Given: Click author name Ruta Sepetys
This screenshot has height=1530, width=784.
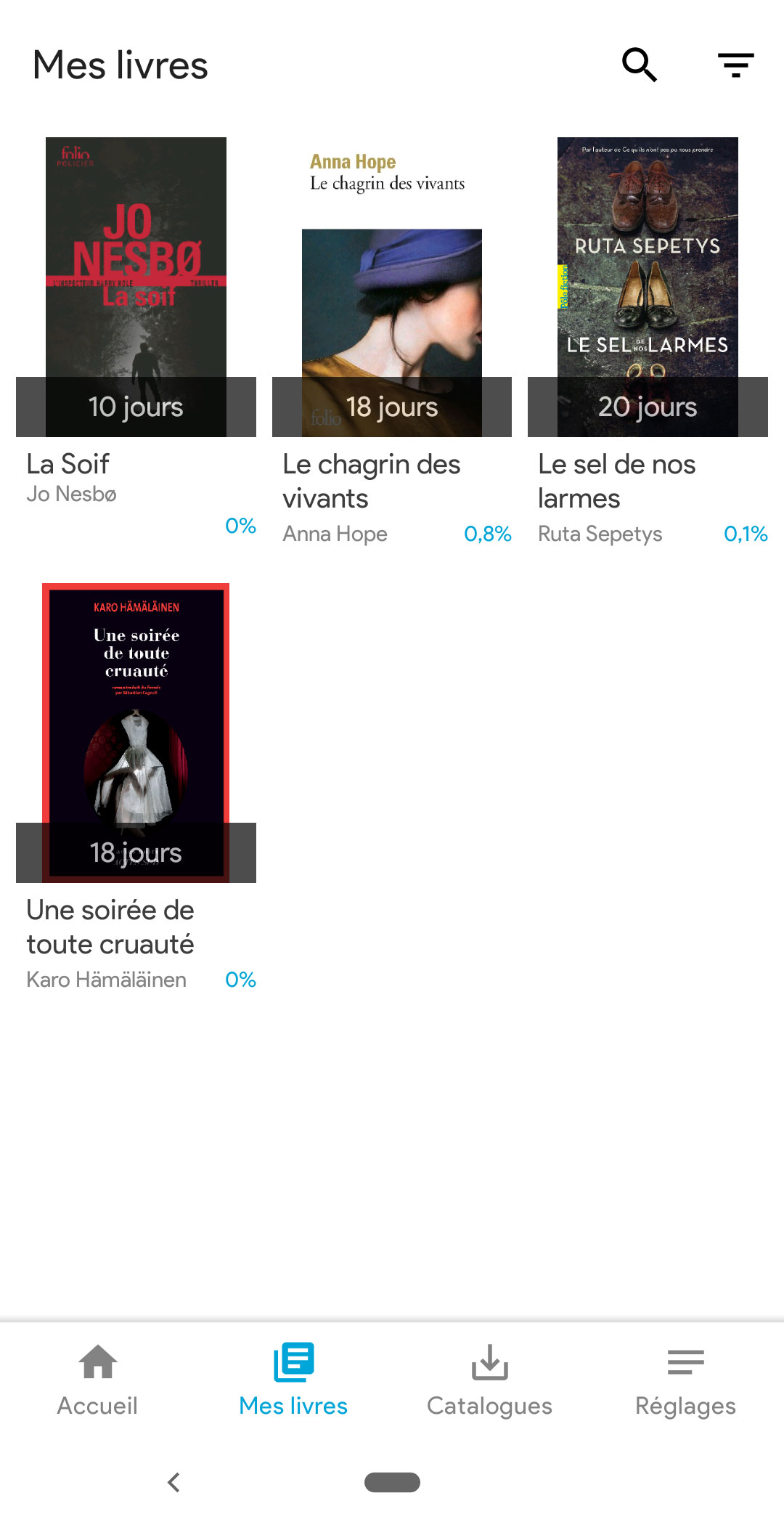Looking at the screenshot, I should (600, 534).
